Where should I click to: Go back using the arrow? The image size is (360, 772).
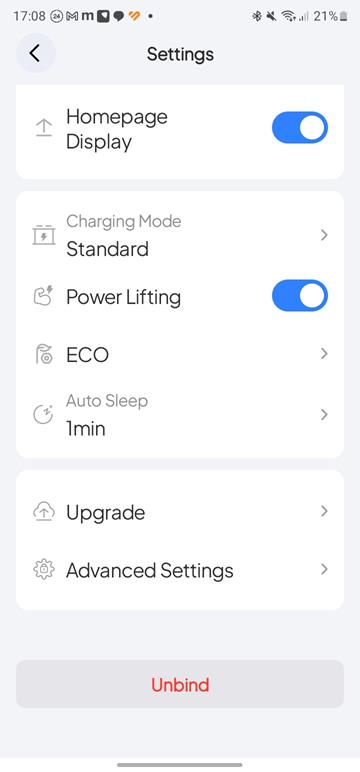[35, 53]
